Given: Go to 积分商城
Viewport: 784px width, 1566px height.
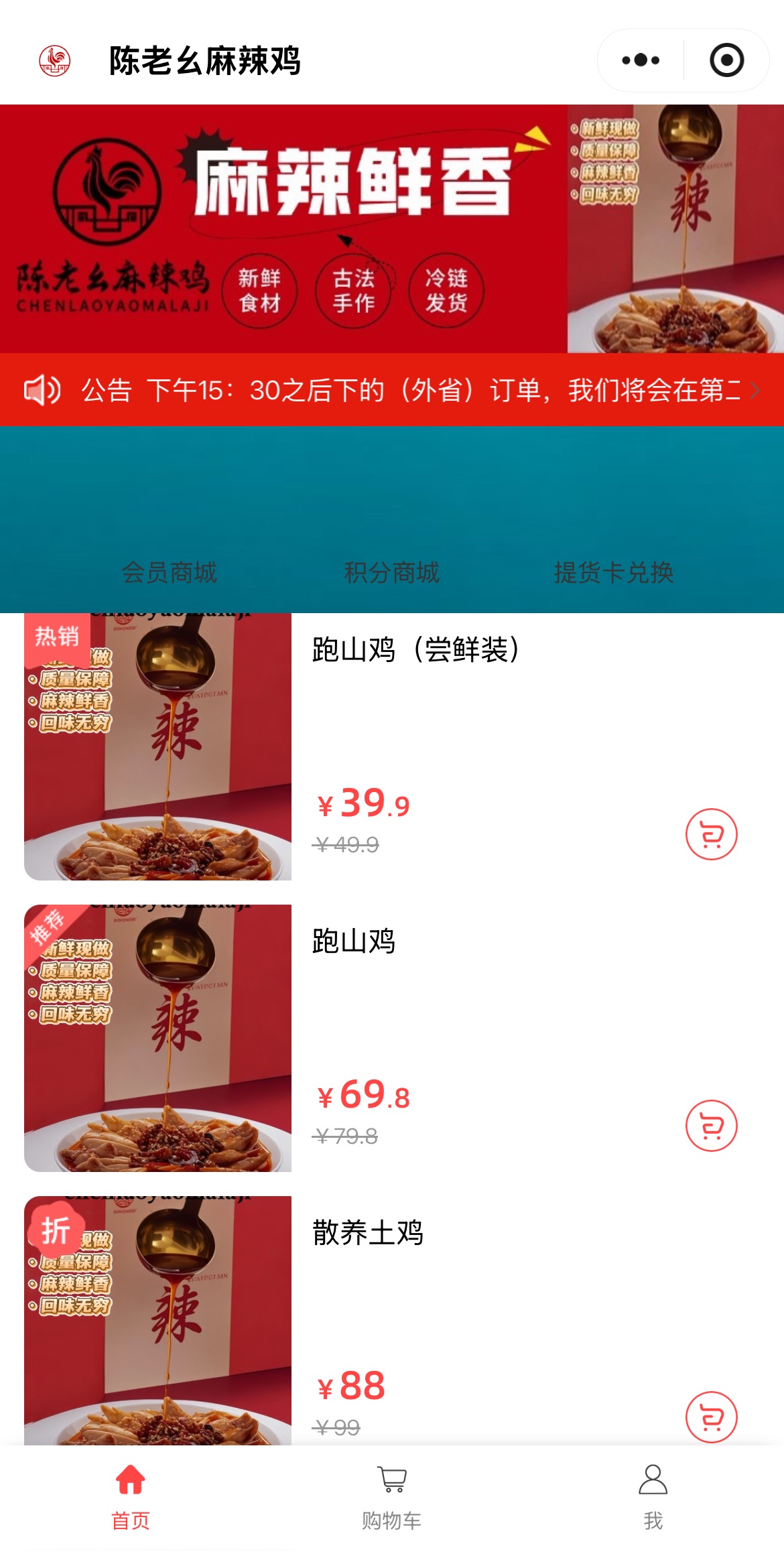Looking at the screenshot, I should click(x=391, y=572).
